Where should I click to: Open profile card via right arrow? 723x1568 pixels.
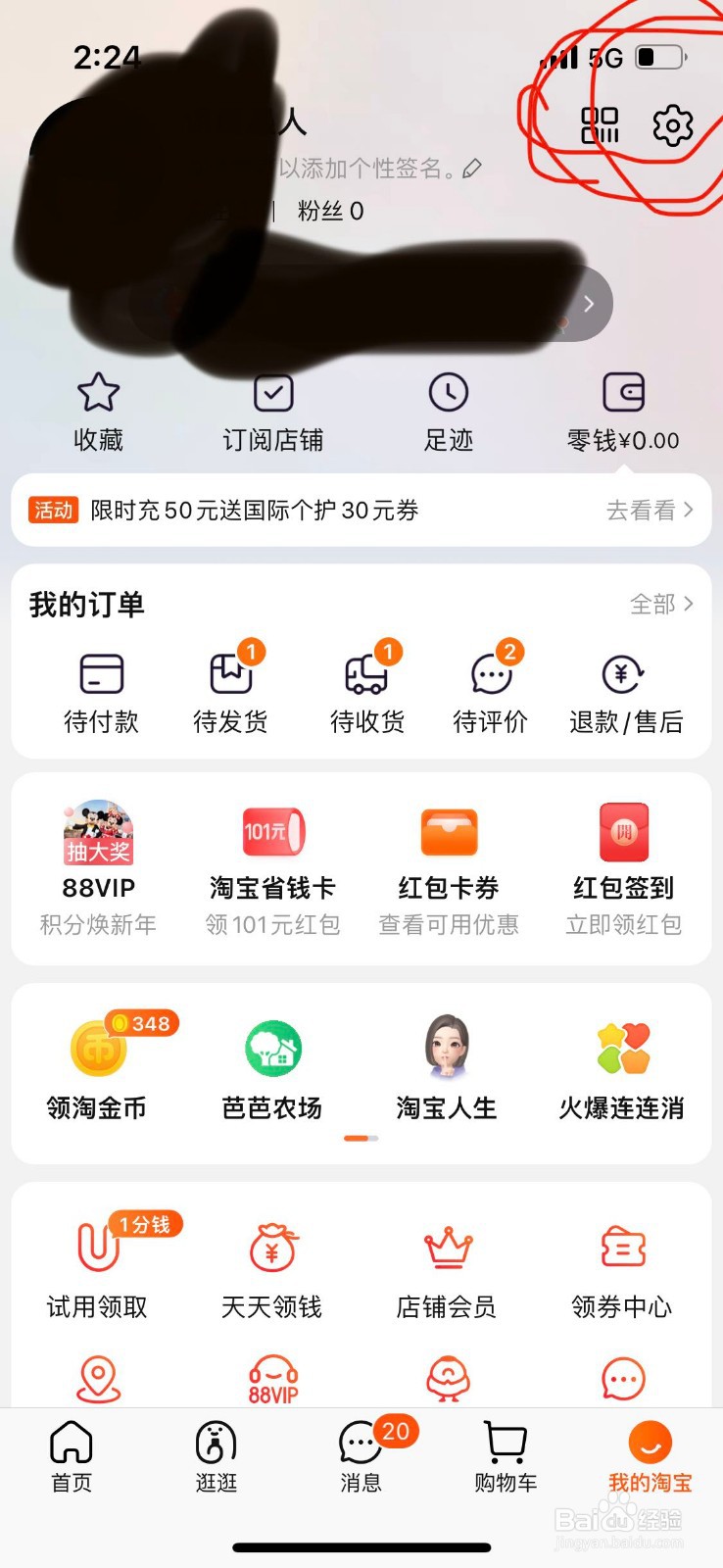(587, 303)
